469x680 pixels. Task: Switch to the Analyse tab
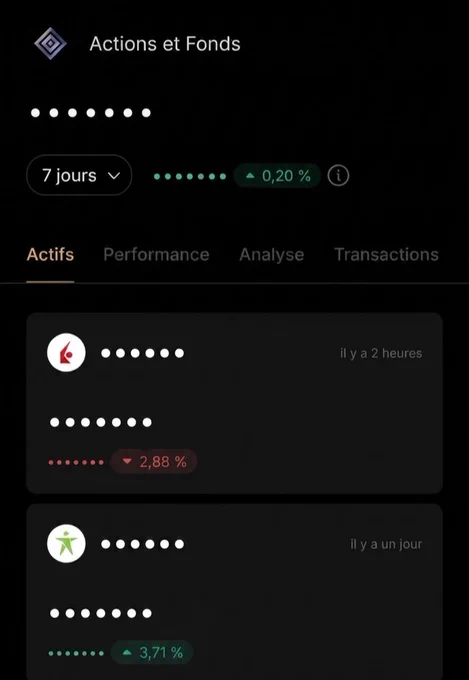[272, 255]
